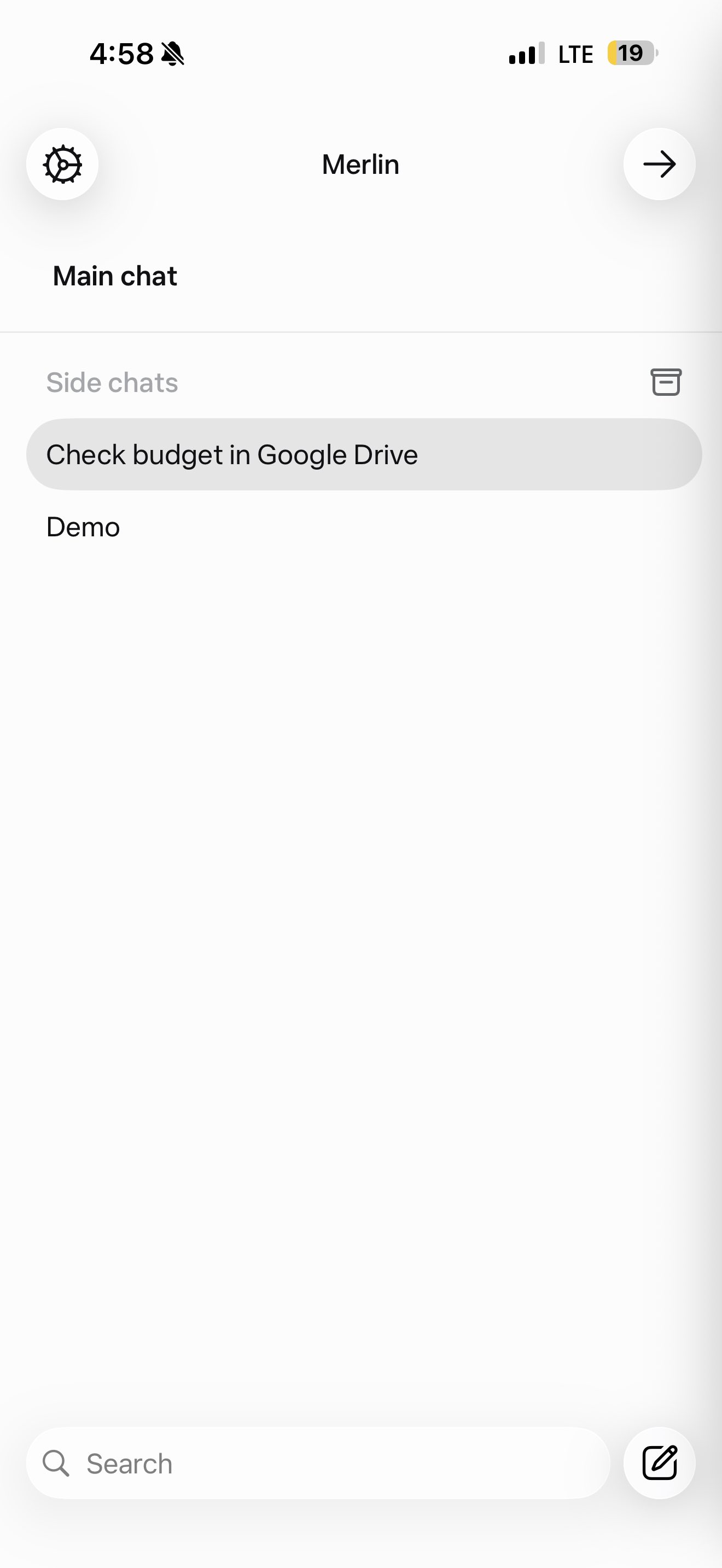Open Check budget in Google Drive chat

pyautogui.click(x=364, y=455)
